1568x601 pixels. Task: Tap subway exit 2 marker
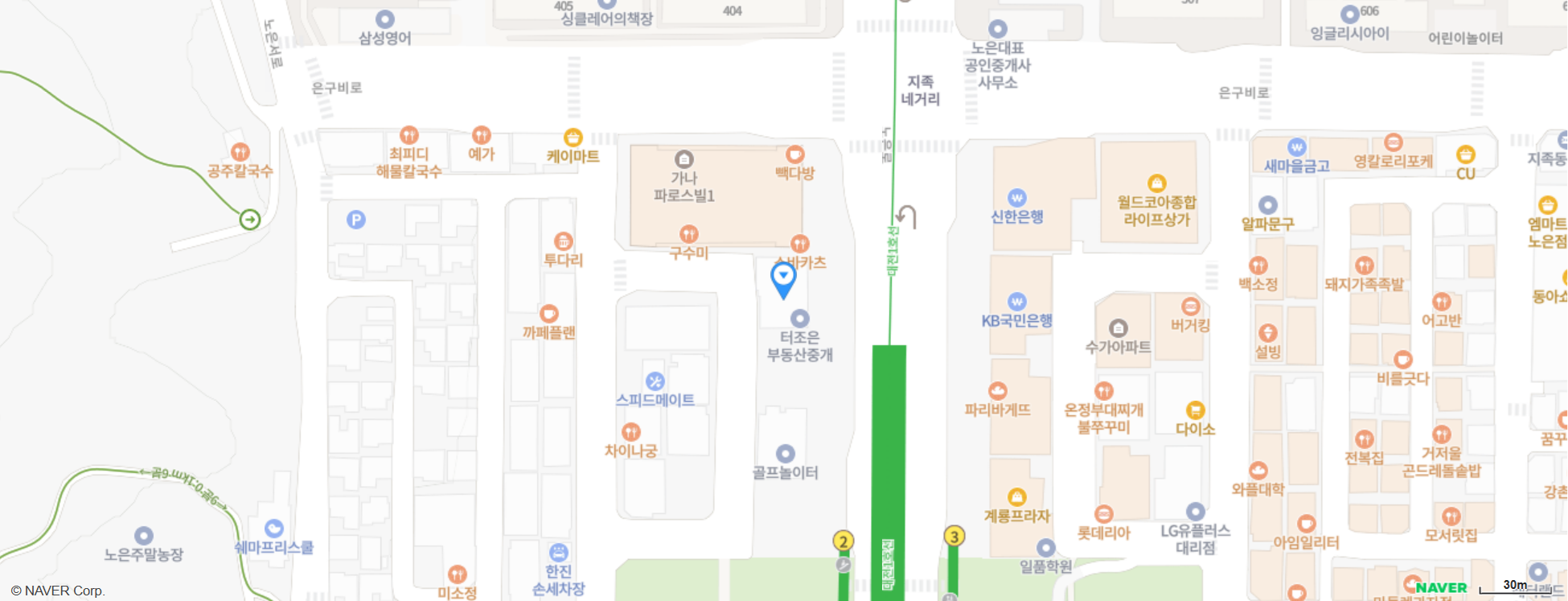(843, 541)
